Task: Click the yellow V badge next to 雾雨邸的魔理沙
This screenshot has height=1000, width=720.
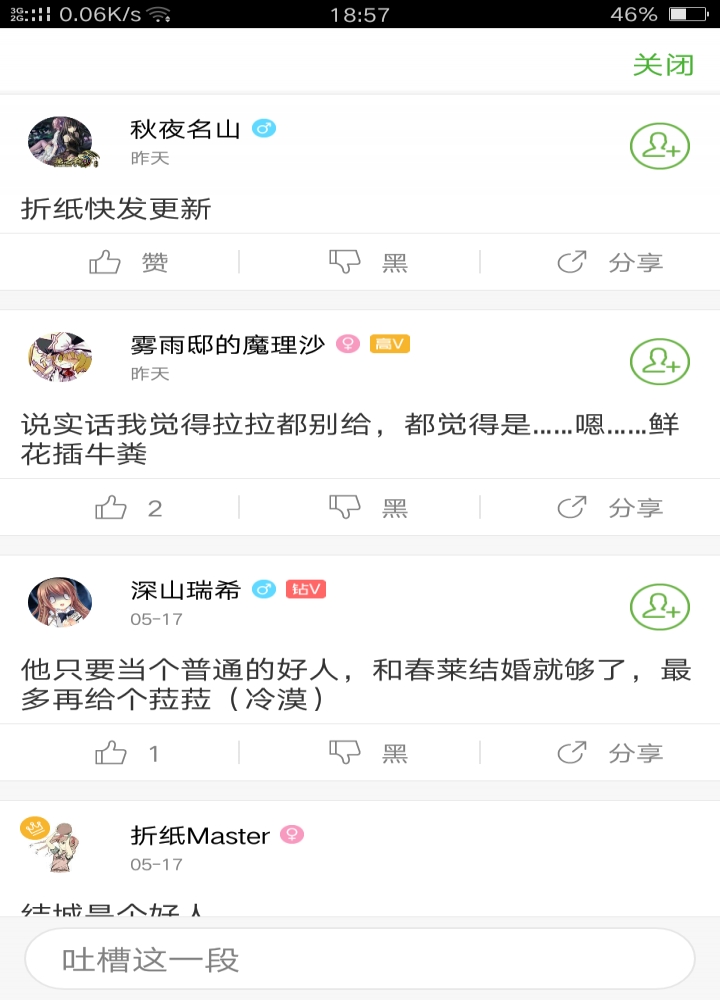Action: point(389,342)
